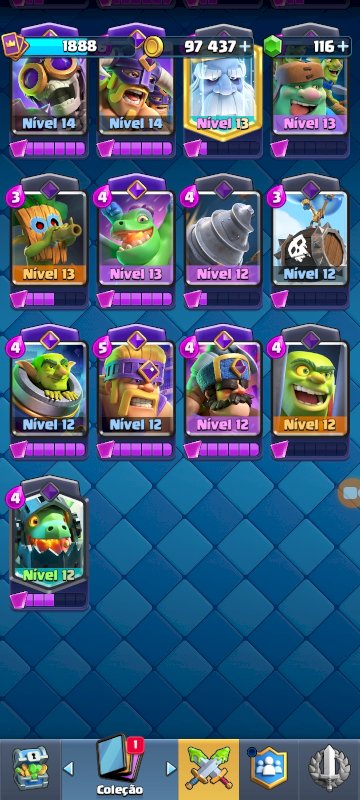Add more gold with the plus button

click(245, 46)
